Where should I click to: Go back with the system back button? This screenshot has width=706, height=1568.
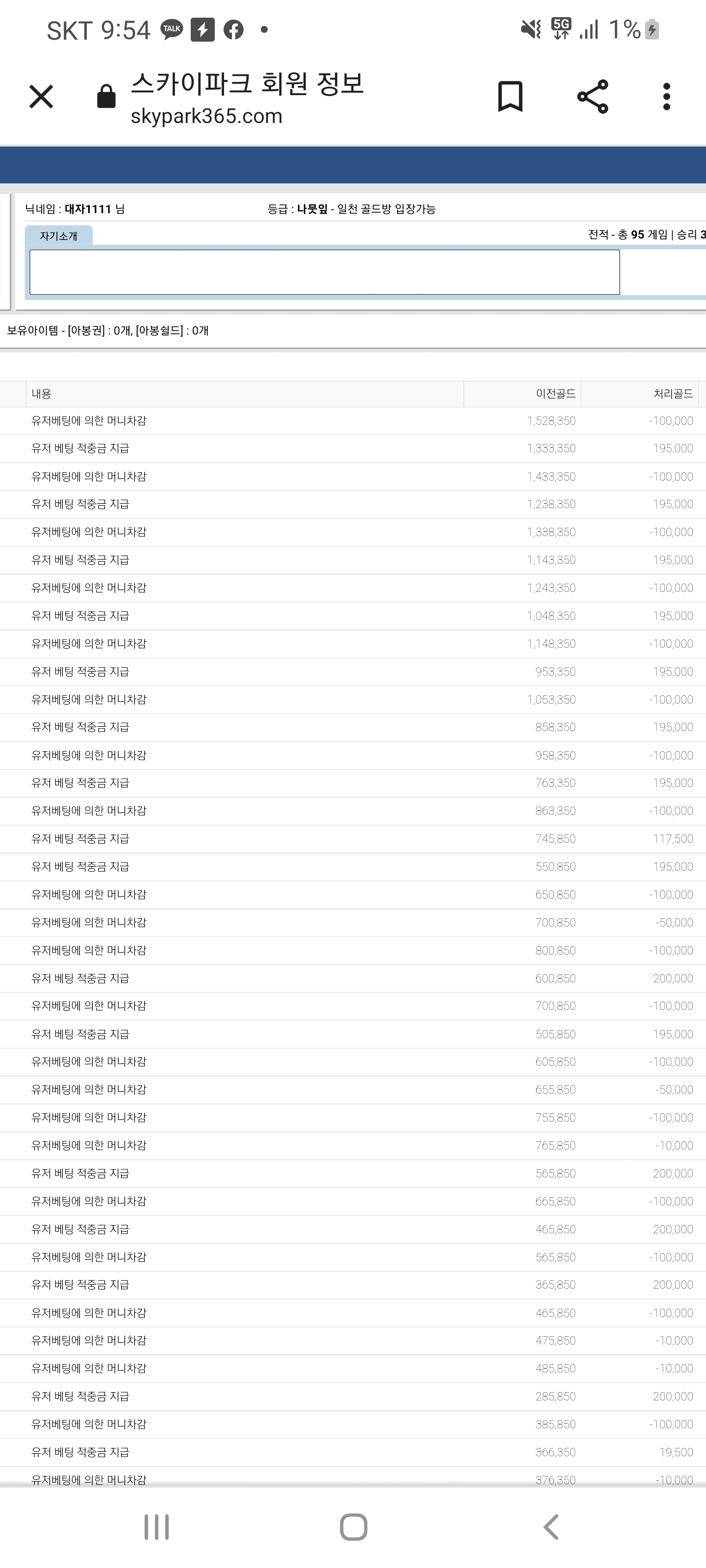(x=551, y=1527)
